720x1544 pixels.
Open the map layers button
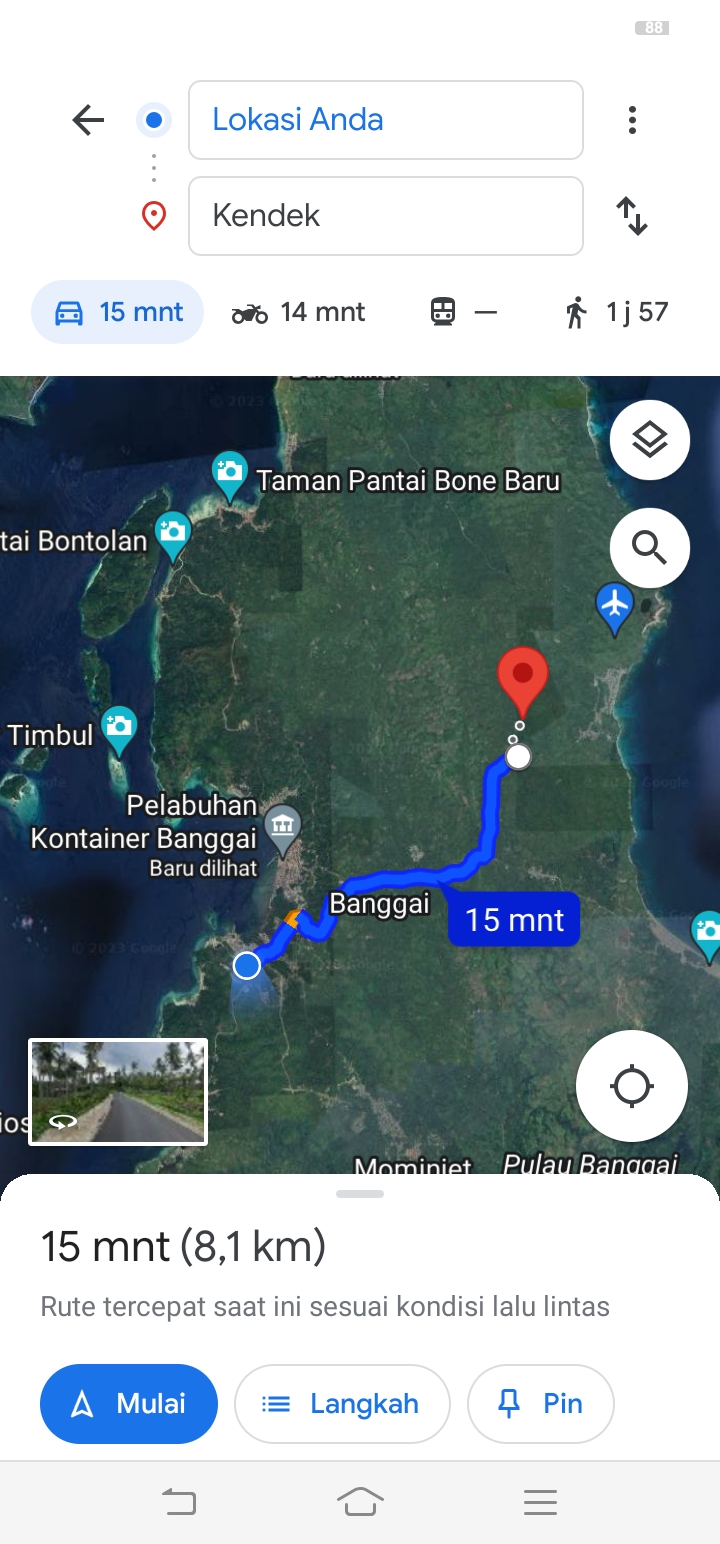(650, 440)
